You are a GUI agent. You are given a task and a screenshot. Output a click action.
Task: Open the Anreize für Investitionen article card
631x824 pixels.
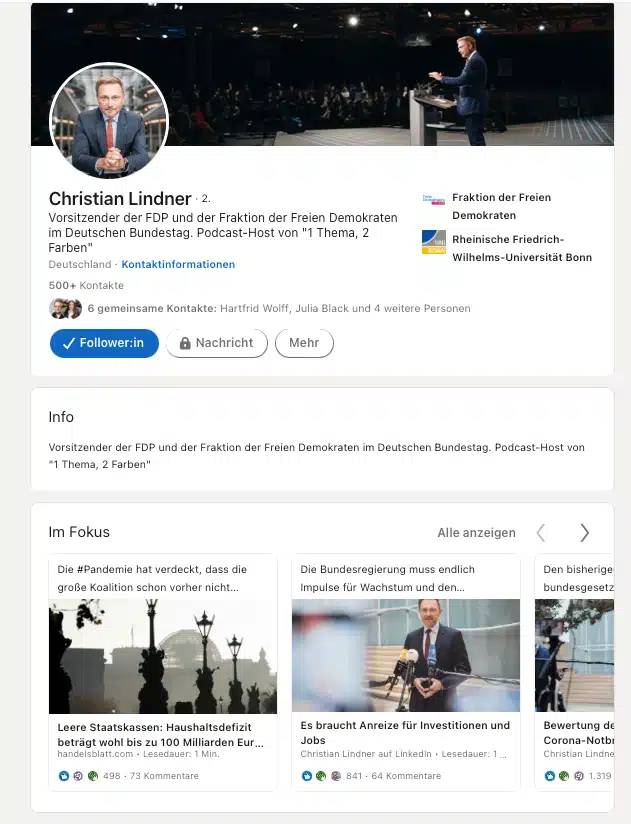pos(405,733)
